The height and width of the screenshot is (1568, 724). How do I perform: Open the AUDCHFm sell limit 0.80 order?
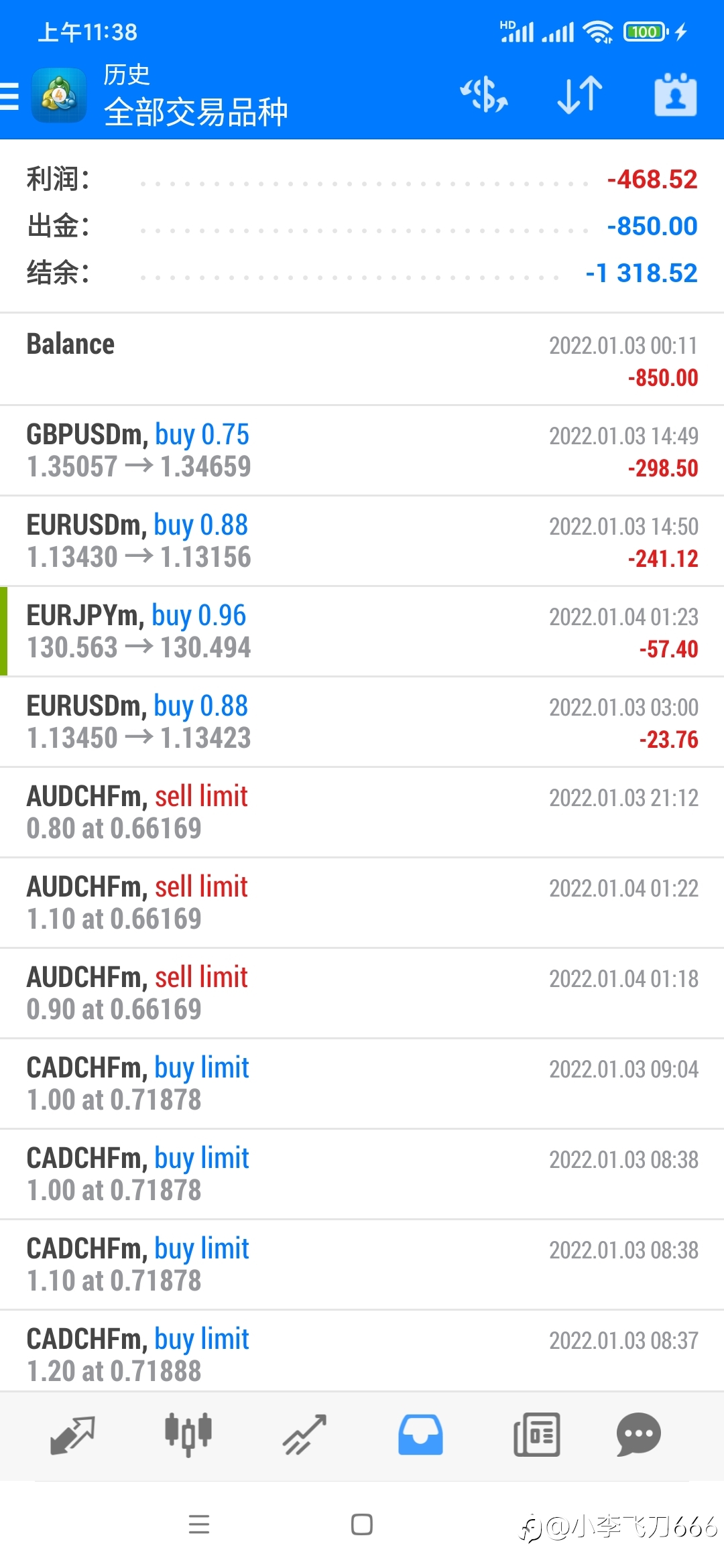click(362, 812)
